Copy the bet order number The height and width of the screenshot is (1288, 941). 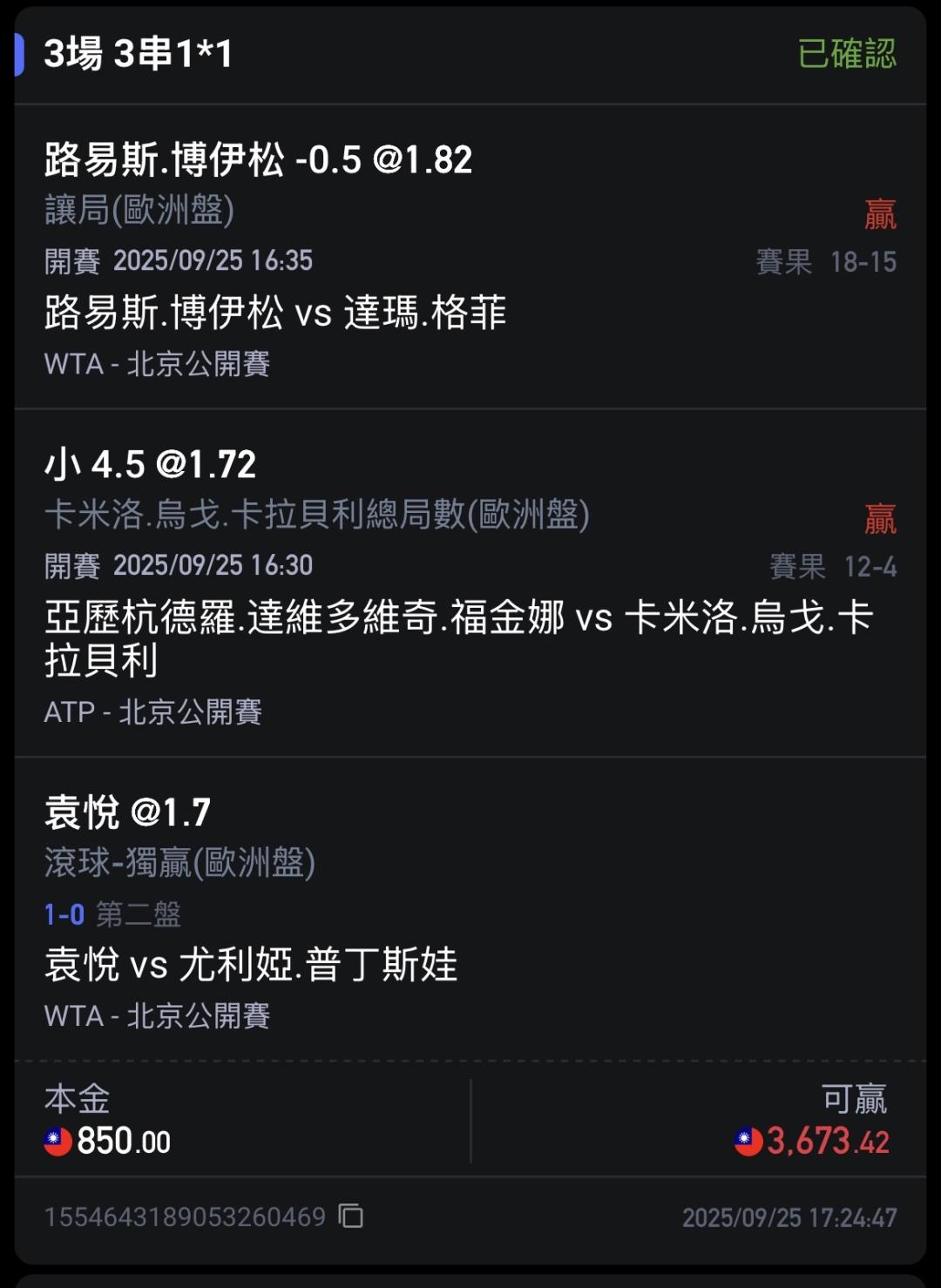350,1216
